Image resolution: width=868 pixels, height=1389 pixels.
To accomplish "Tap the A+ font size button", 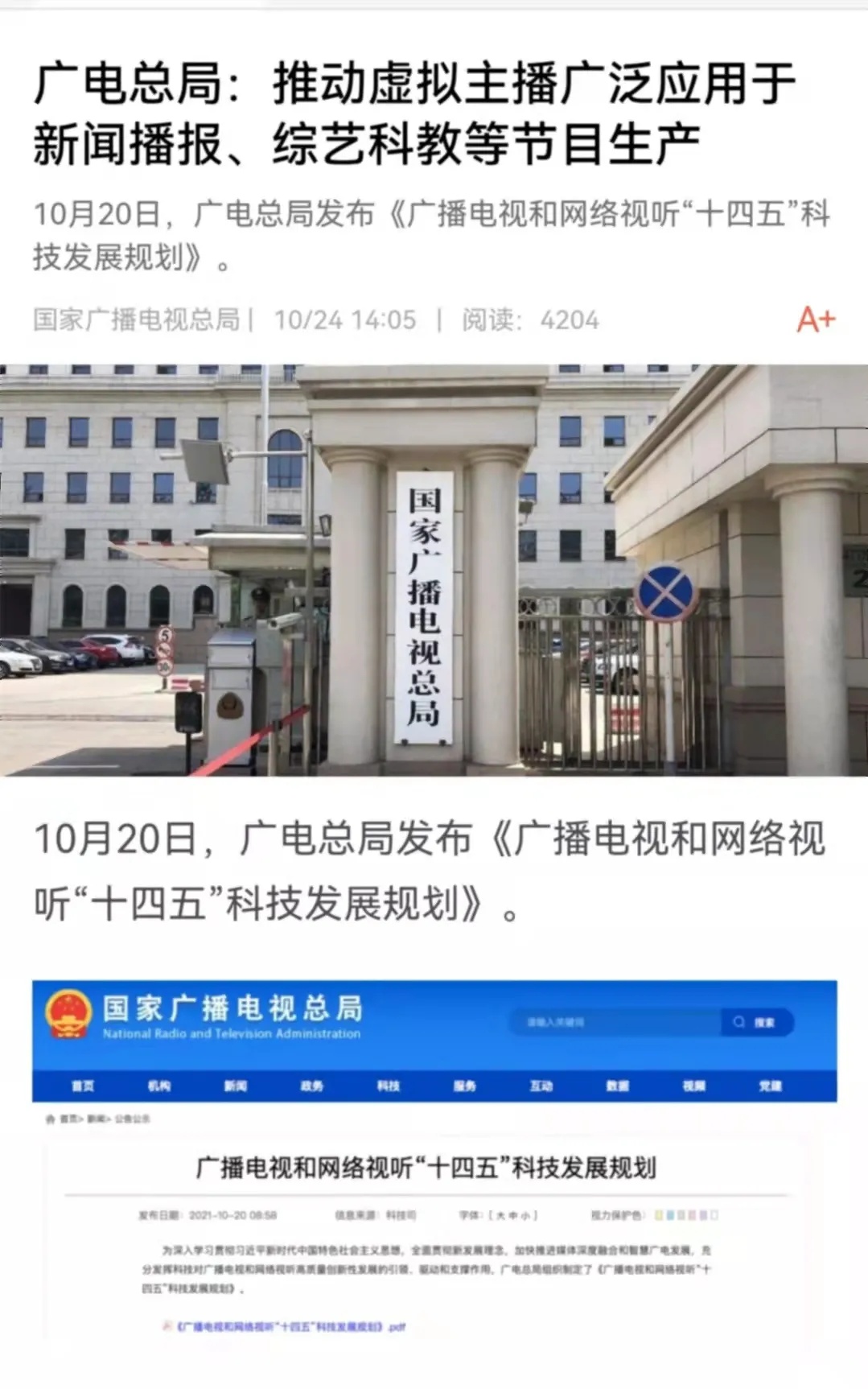I will point(816,319).
